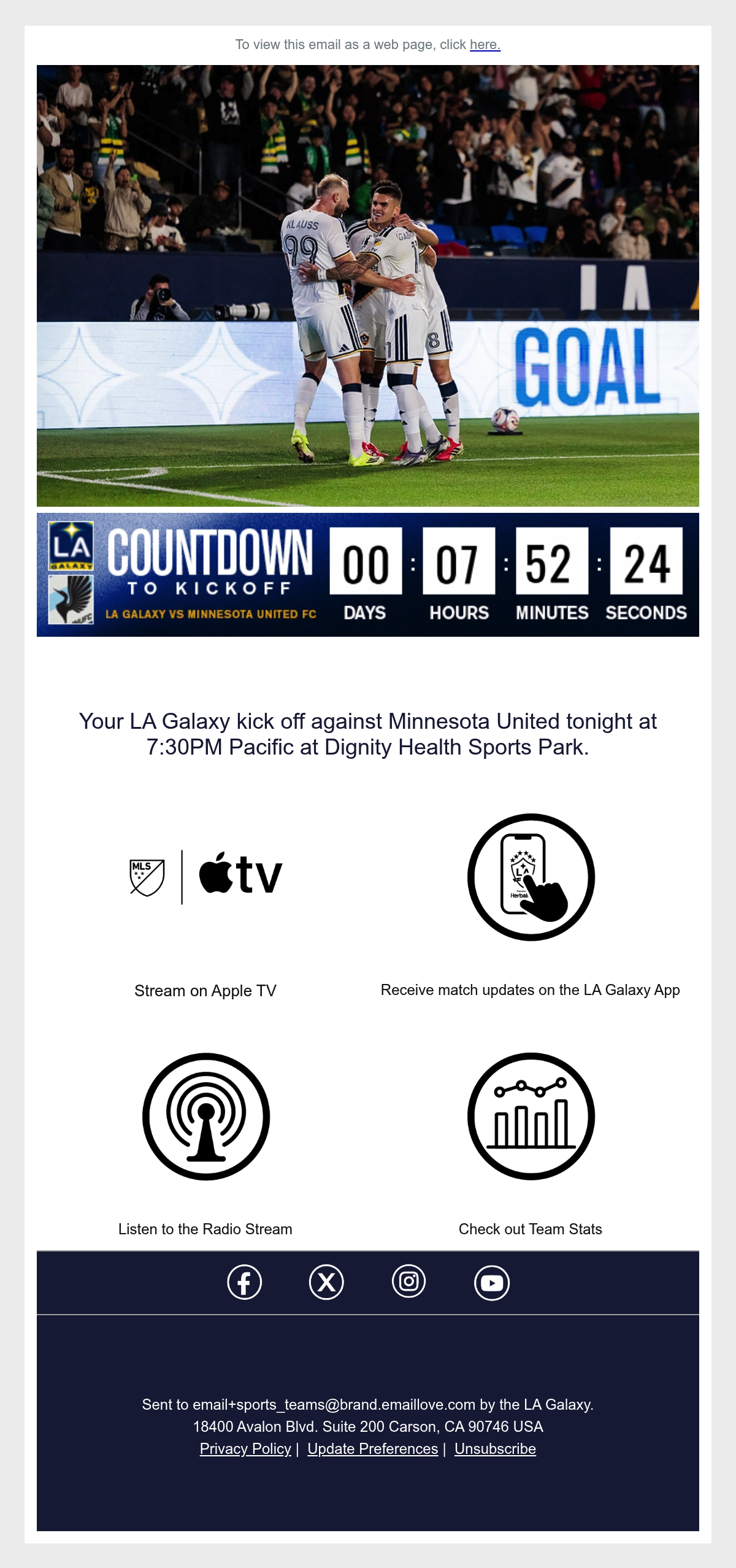Unsubscribe from these emails
The image size is (736, 1568).
[x=496, y=1448]
